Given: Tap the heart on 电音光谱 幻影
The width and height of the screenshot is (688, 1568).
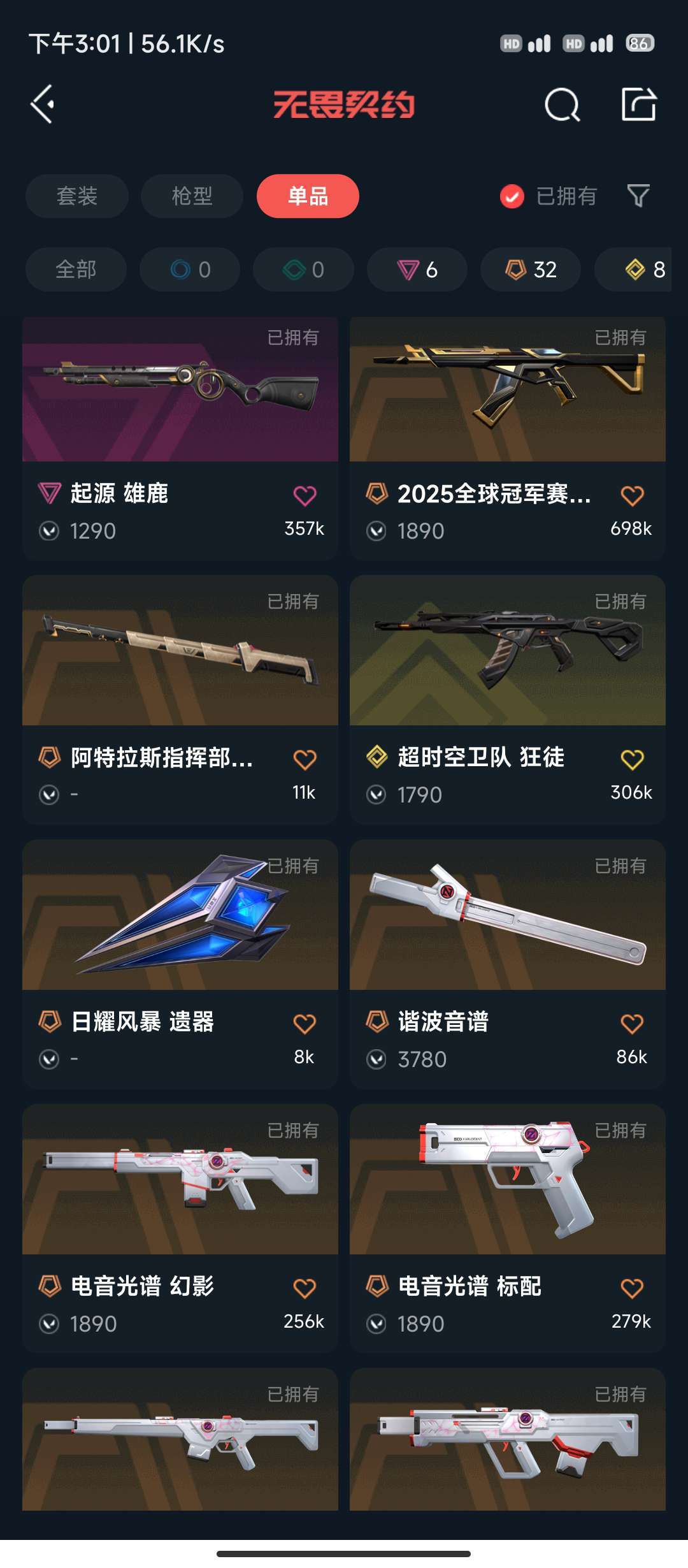Looking at the screenshot, I should [305, 1288].
